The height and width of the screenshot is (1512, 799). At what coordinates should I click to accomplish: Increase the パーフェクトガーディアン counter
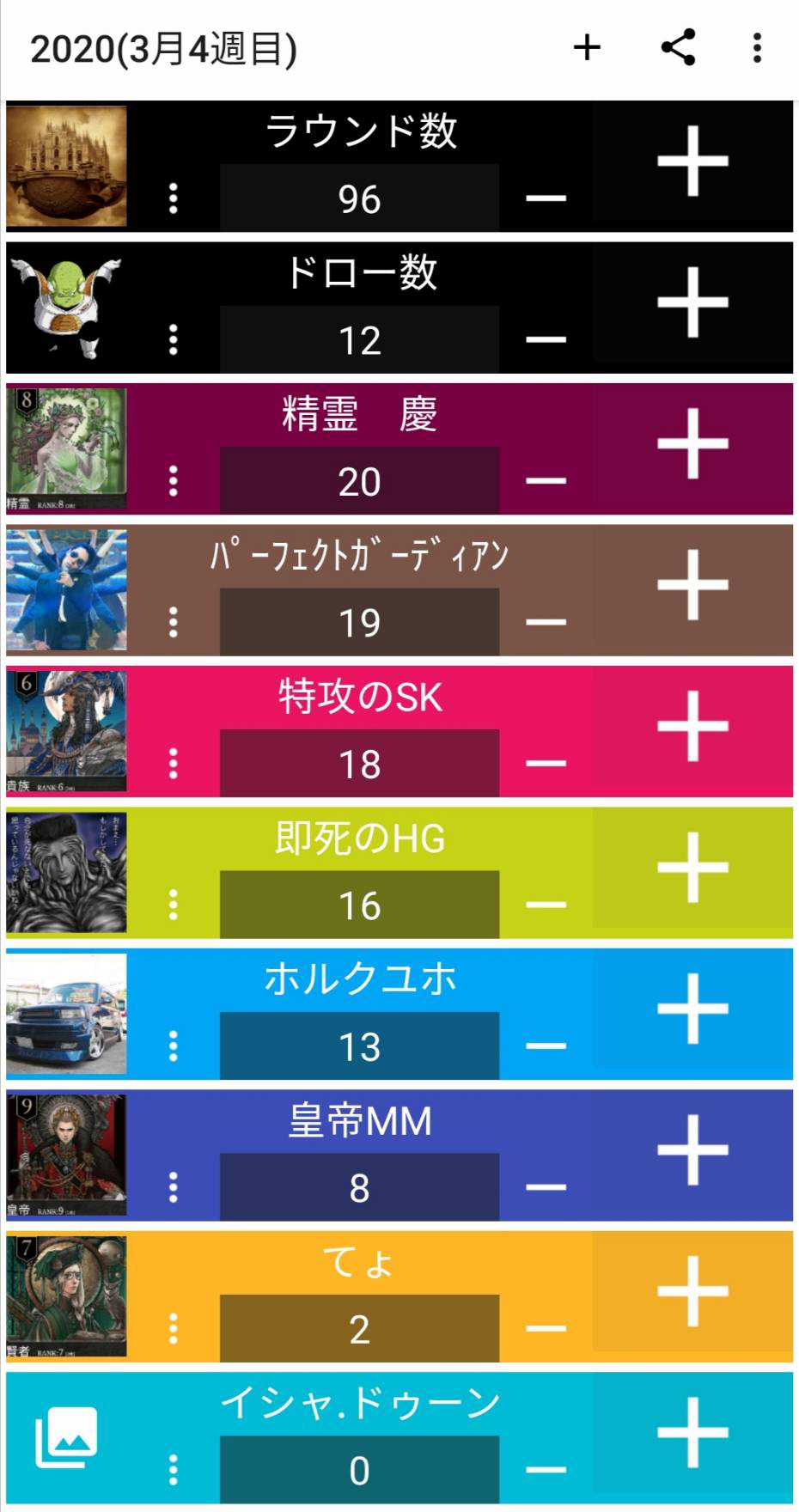pyautogui.click(x=692, y=585)
